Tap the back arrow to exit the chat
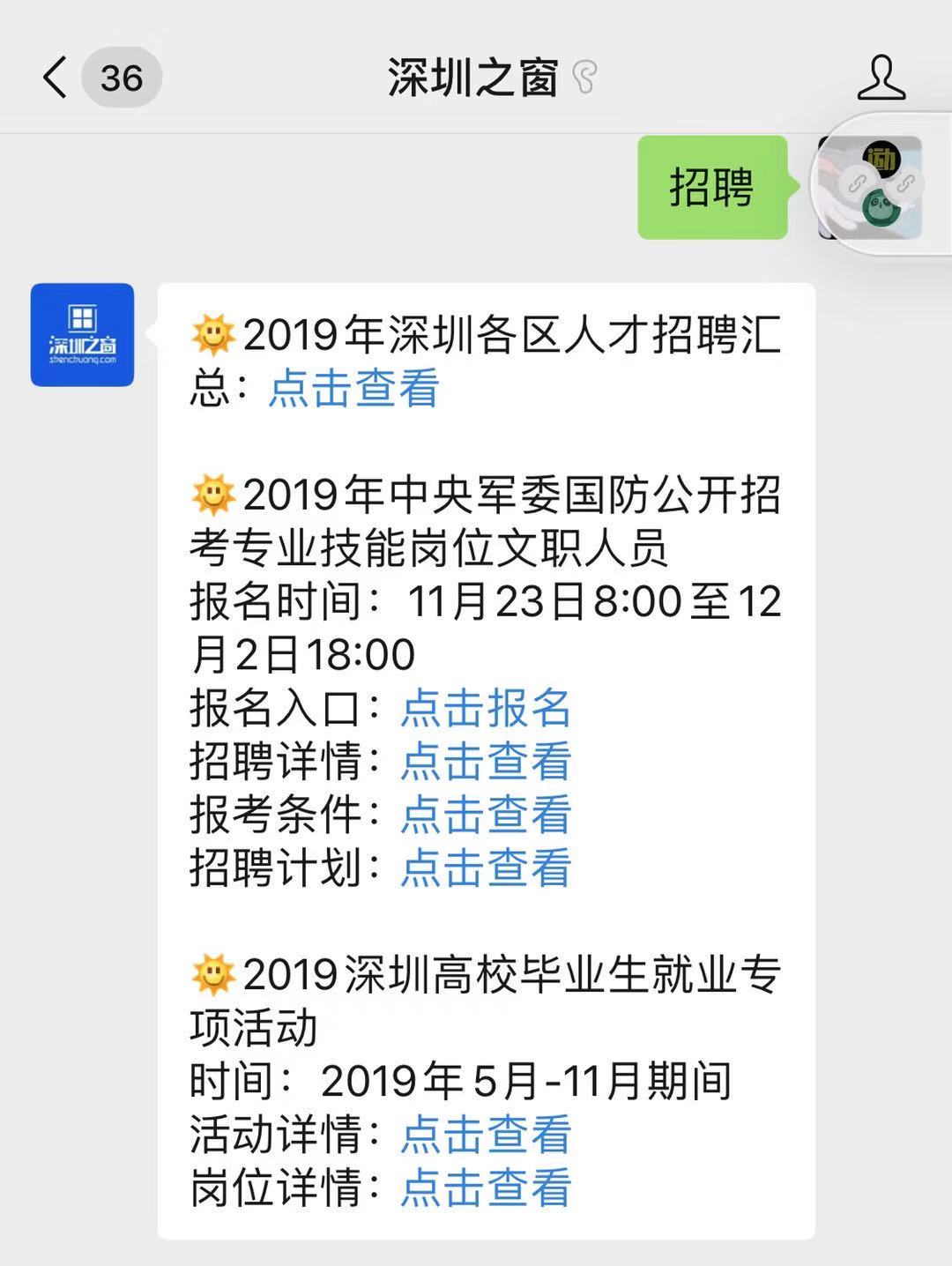The width and height of the screenshot is (952, 1266). [x=55, y=78]
